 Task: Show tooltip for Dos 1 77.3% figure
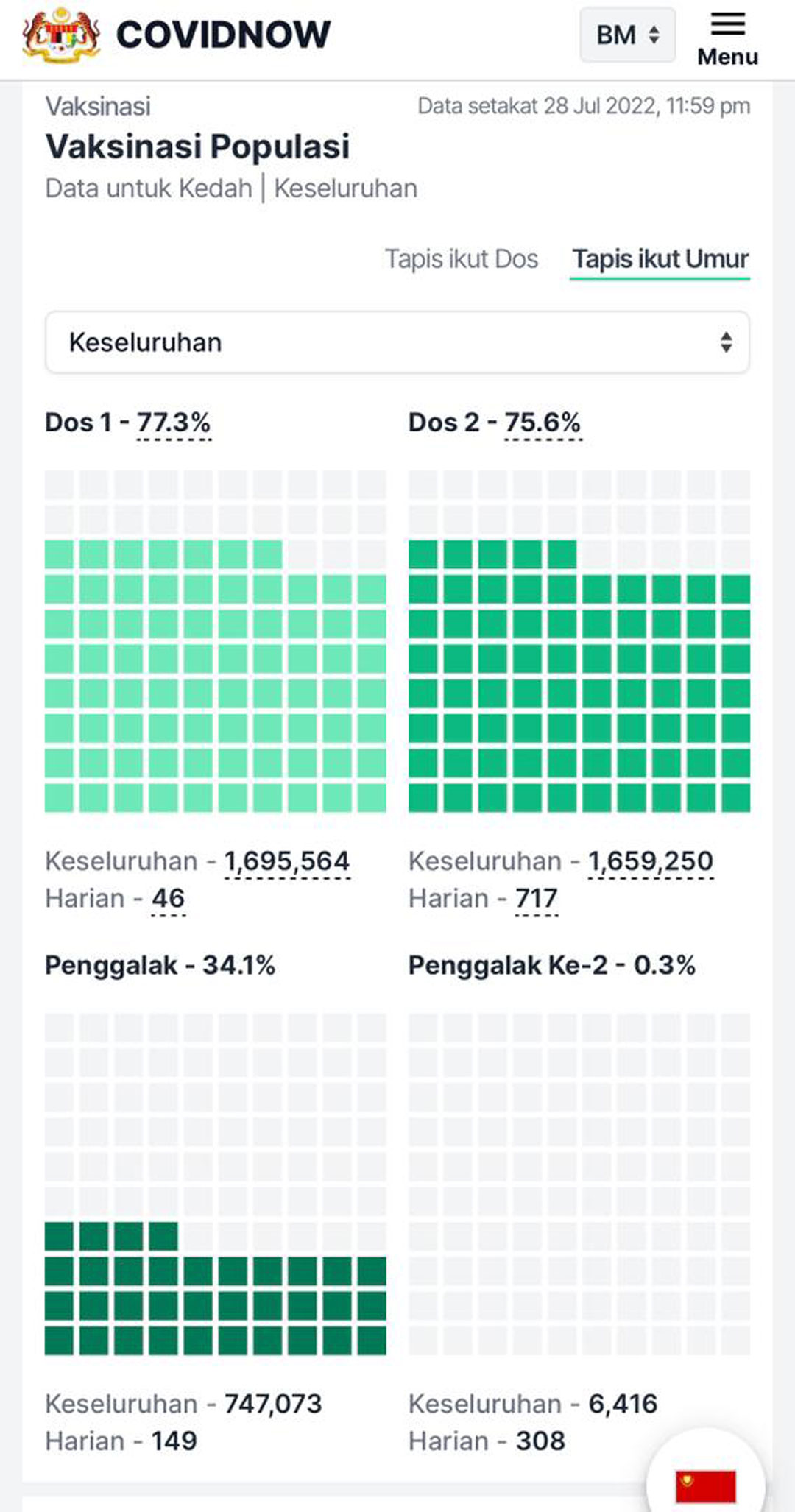point(174,423)
